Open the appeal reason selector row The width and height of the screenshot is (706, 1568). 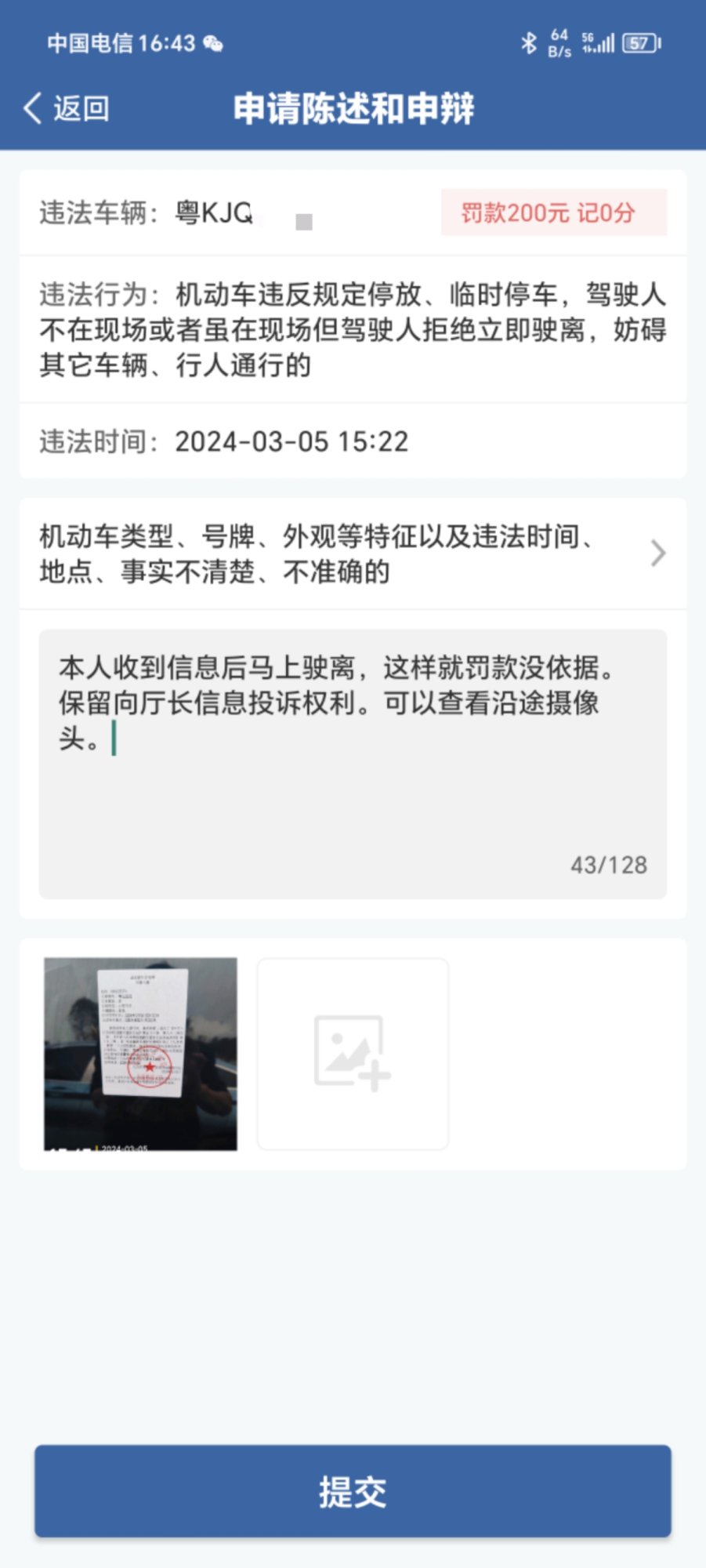click(353, 554)
